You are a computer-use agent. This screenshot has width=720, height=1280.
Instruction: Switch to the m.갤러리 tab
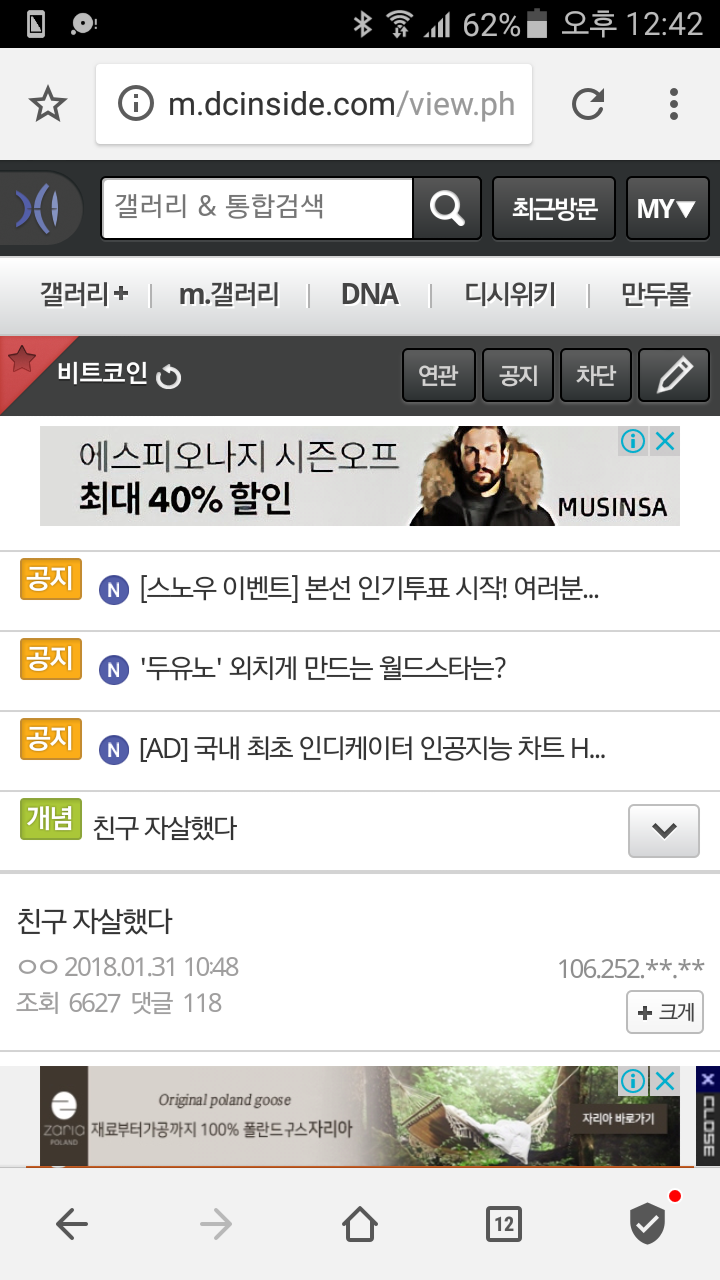229,295
